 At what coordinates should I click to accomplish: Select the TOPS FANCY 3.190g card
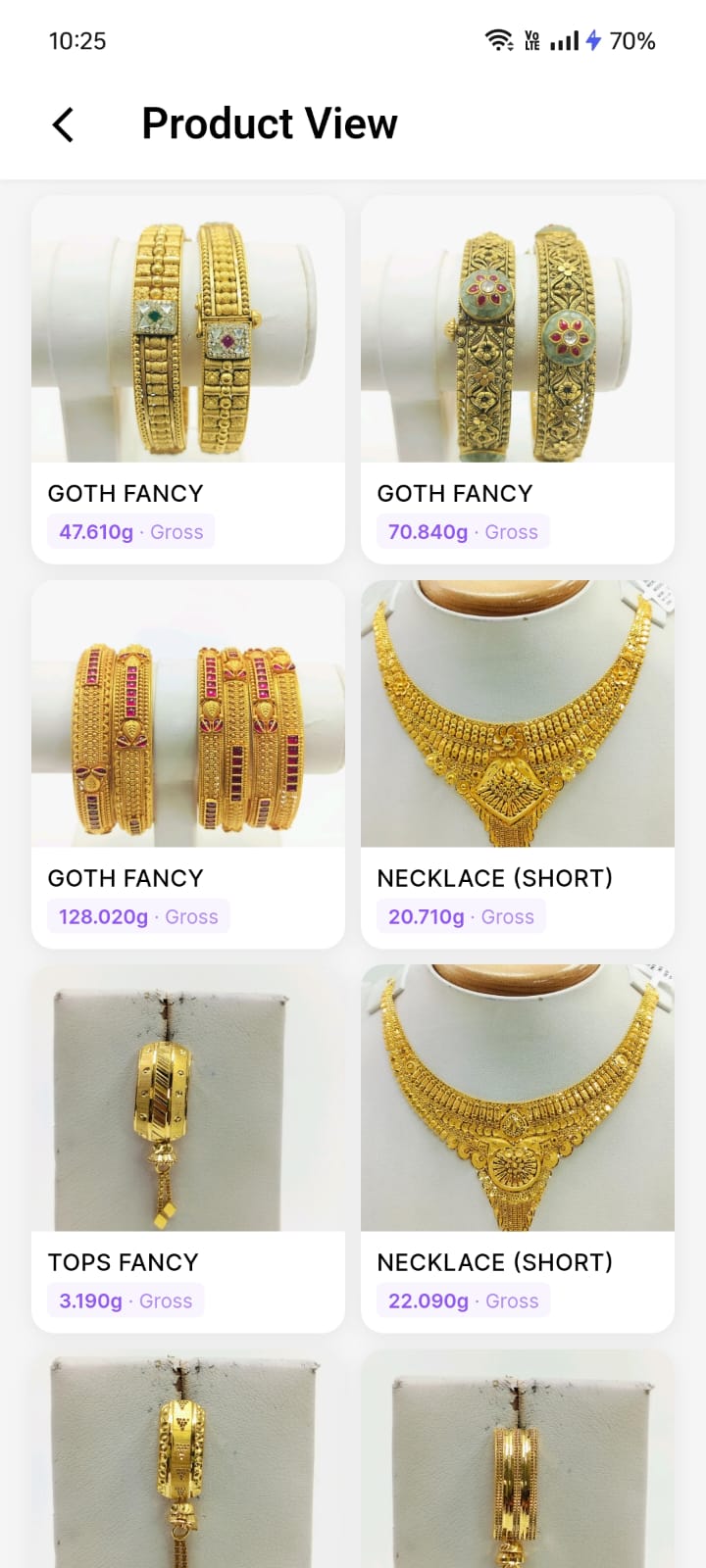(x=188, y=1149)
